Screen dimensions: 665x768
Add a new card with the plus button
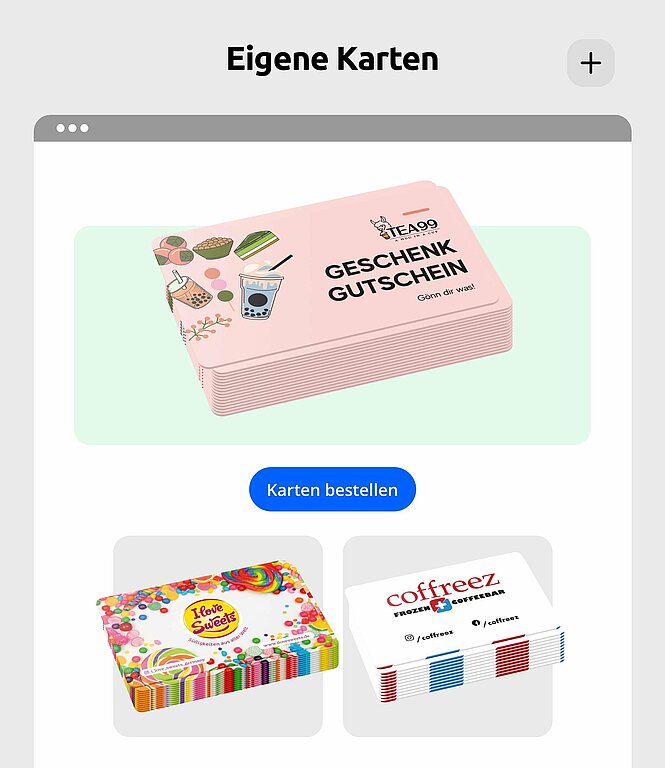(590, 63)
